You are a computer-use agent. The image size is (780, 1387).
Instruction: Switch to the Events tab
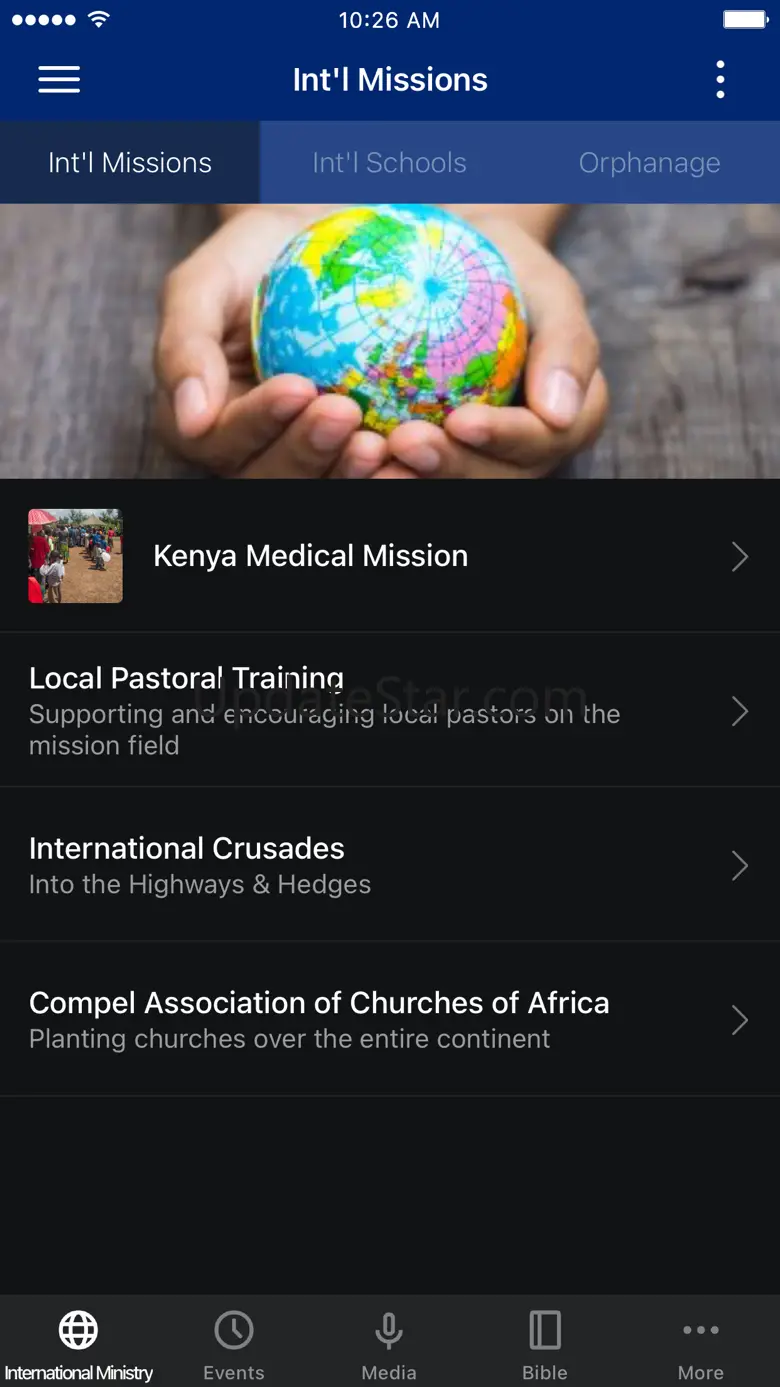tap(234, 1343)
